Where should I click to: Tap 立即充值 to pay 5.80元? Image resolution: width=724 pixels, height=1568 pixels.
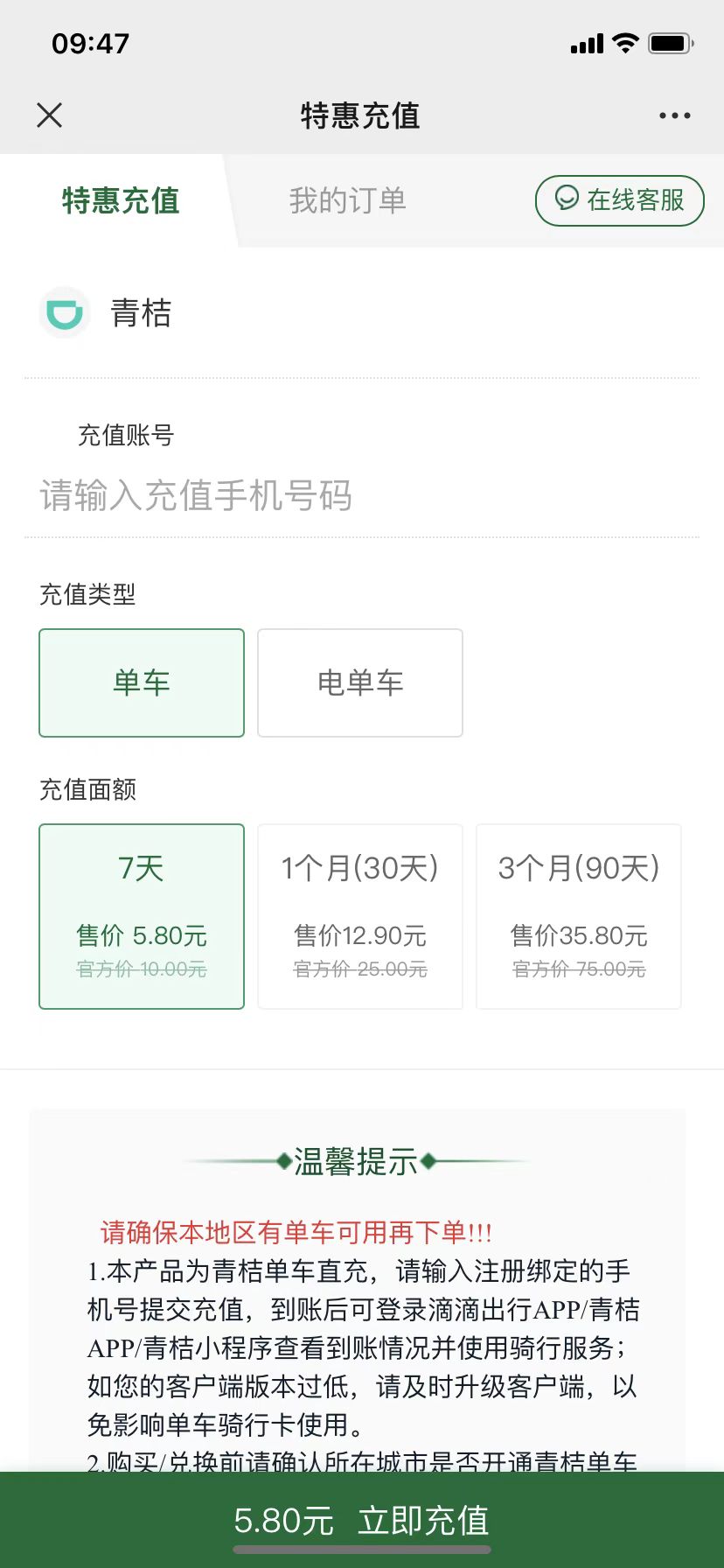362,1520
